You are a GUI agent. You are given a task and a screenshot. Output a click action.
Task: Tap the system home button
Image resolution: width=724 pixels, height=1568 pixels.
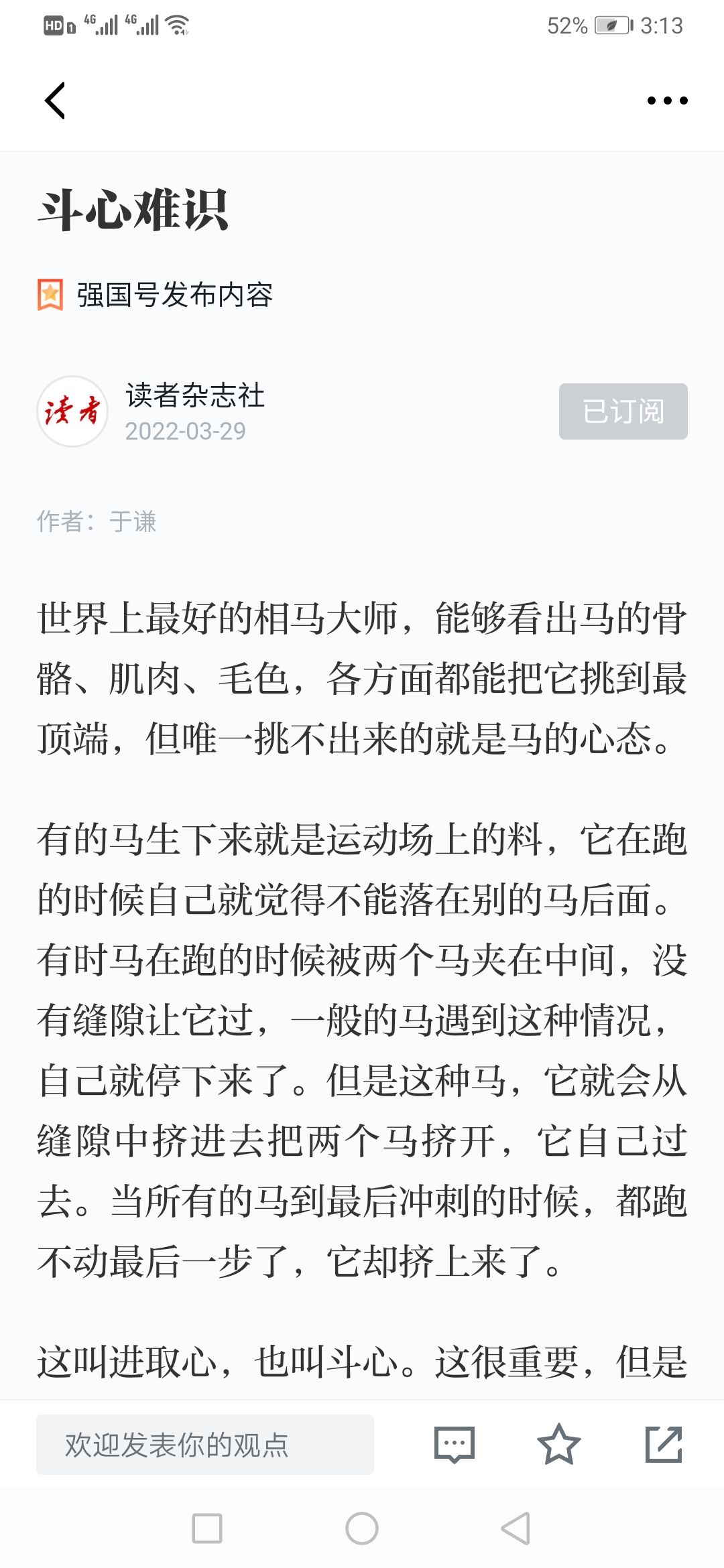point(362,1528)
